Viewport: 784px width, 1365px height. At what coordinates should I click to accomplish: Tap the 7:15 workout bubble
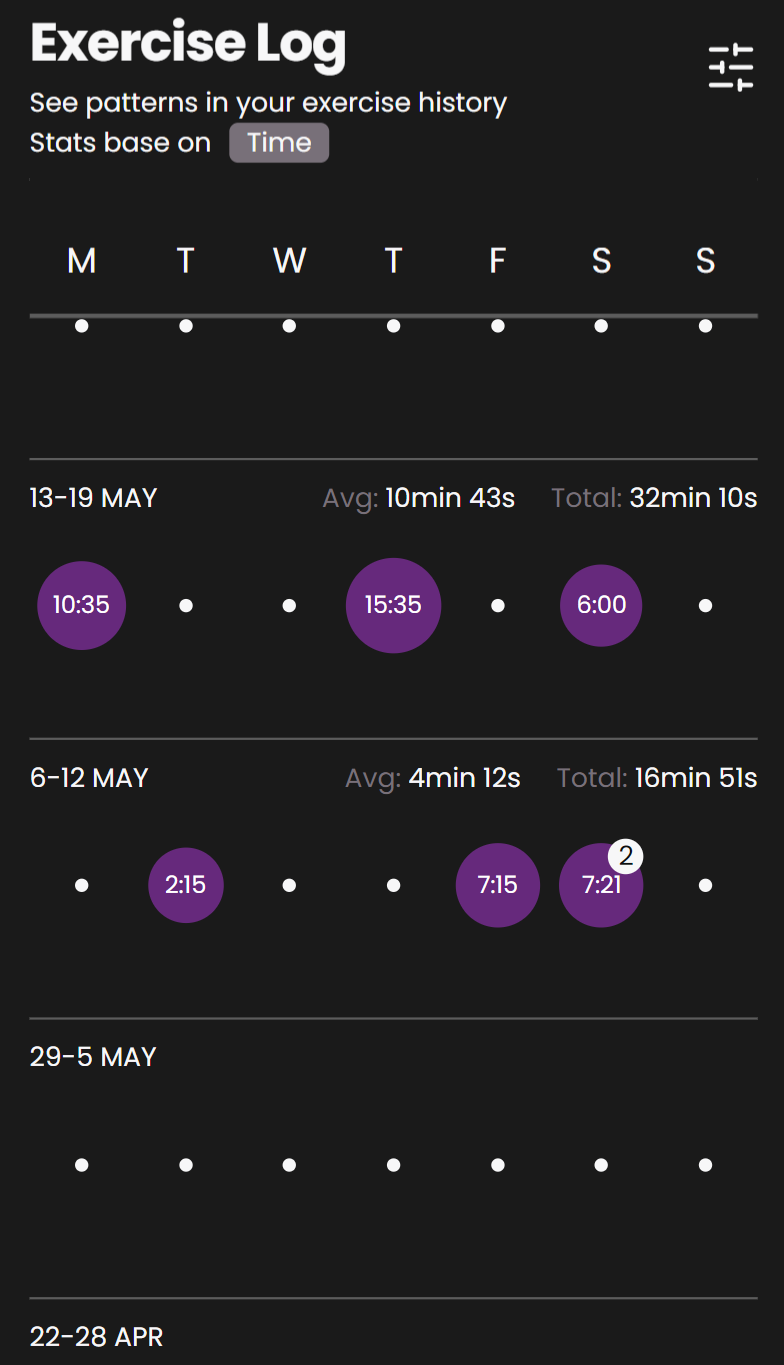tap(498, 885)
